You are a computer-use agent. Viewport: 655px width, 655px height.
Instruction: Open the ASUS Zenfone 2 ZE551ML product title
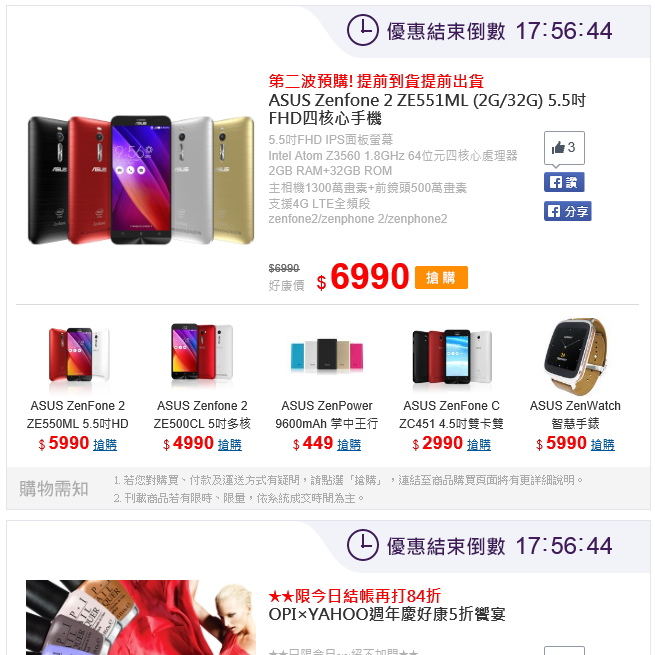pyautogui.click(x=426, y=109)
